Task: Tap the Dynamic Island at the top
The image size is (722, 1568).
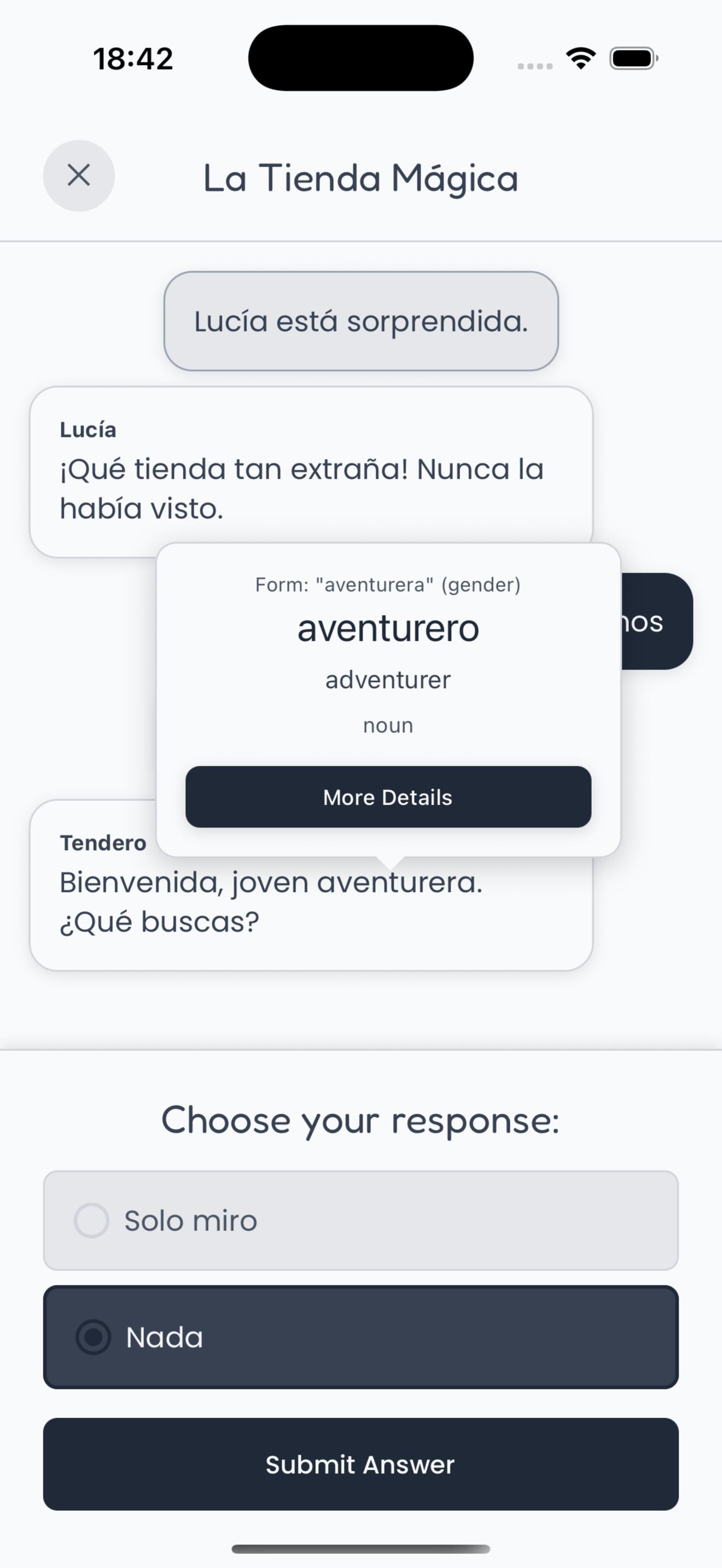Action: [361, 57]
